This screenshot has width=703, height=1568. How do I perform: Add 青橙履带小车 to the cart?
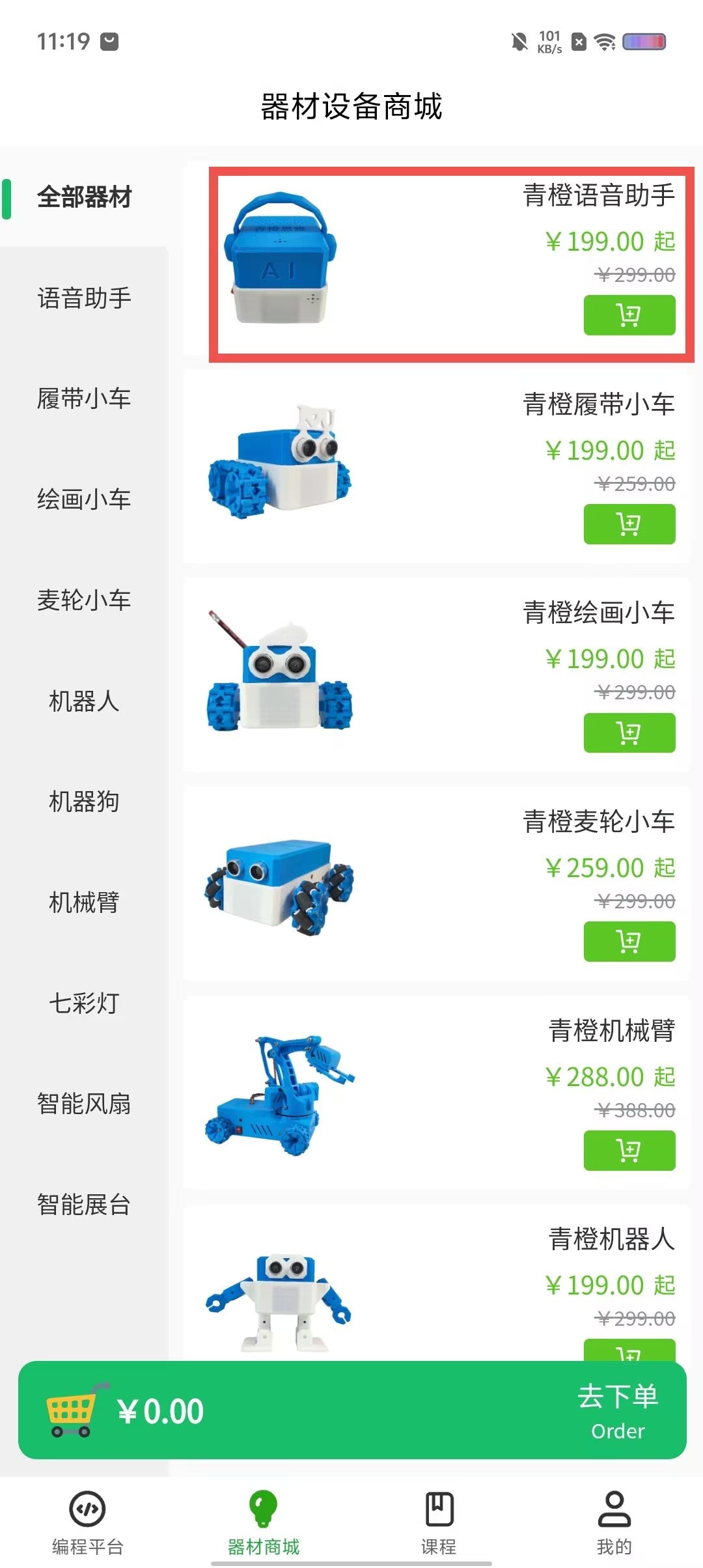click(629, 525)
